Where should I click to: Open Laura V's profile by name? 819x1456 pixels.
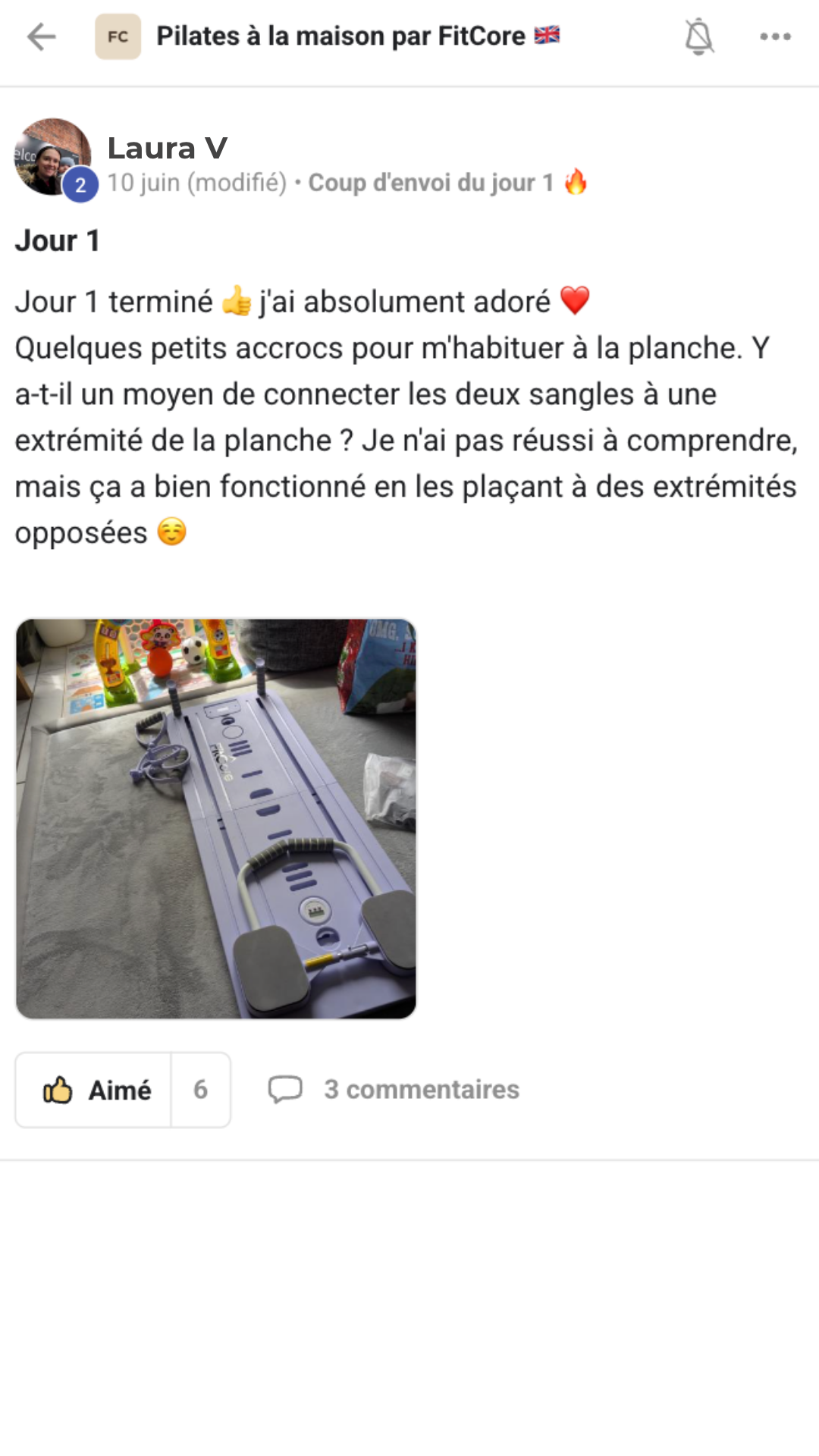(168, 148)
